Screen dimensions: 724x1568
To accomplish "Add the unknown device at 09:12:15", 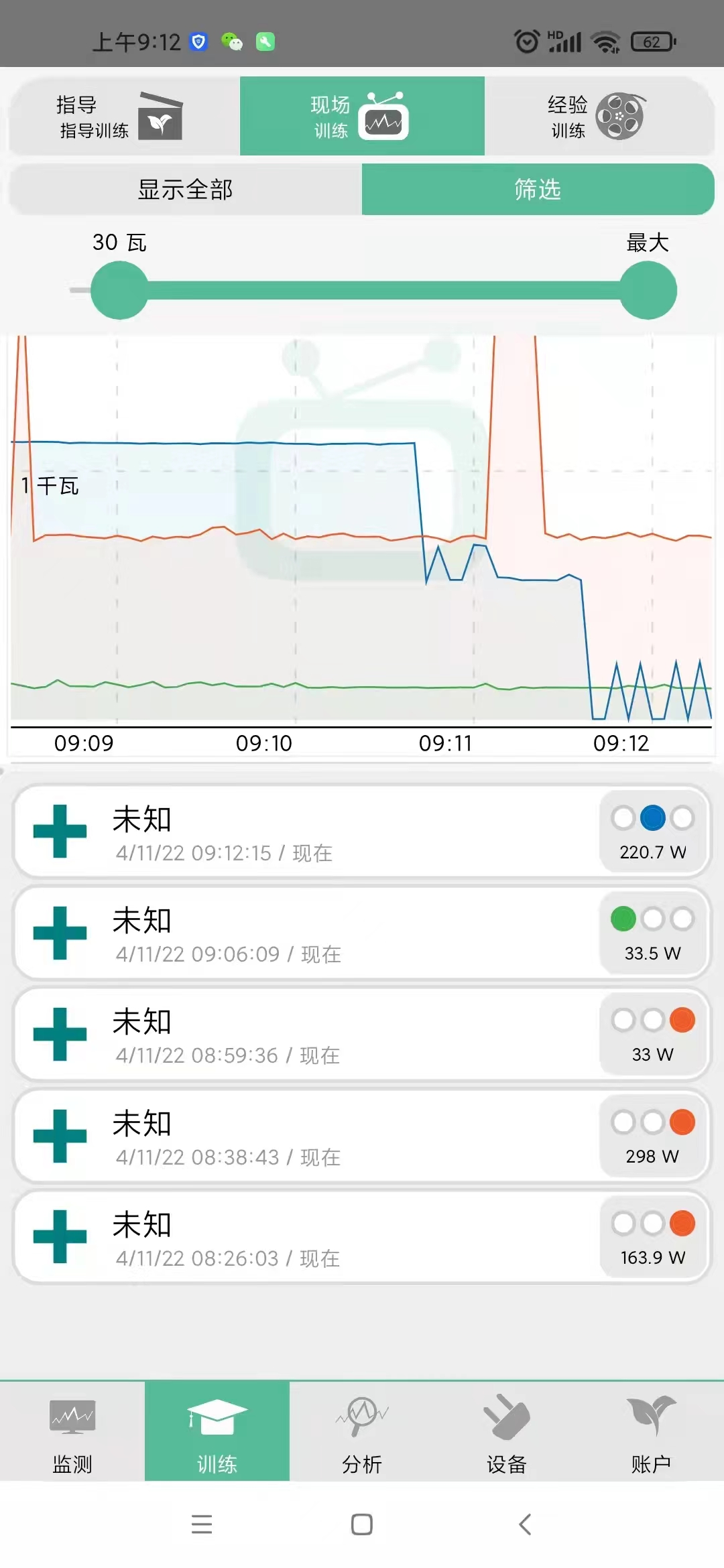I will 60,831.
